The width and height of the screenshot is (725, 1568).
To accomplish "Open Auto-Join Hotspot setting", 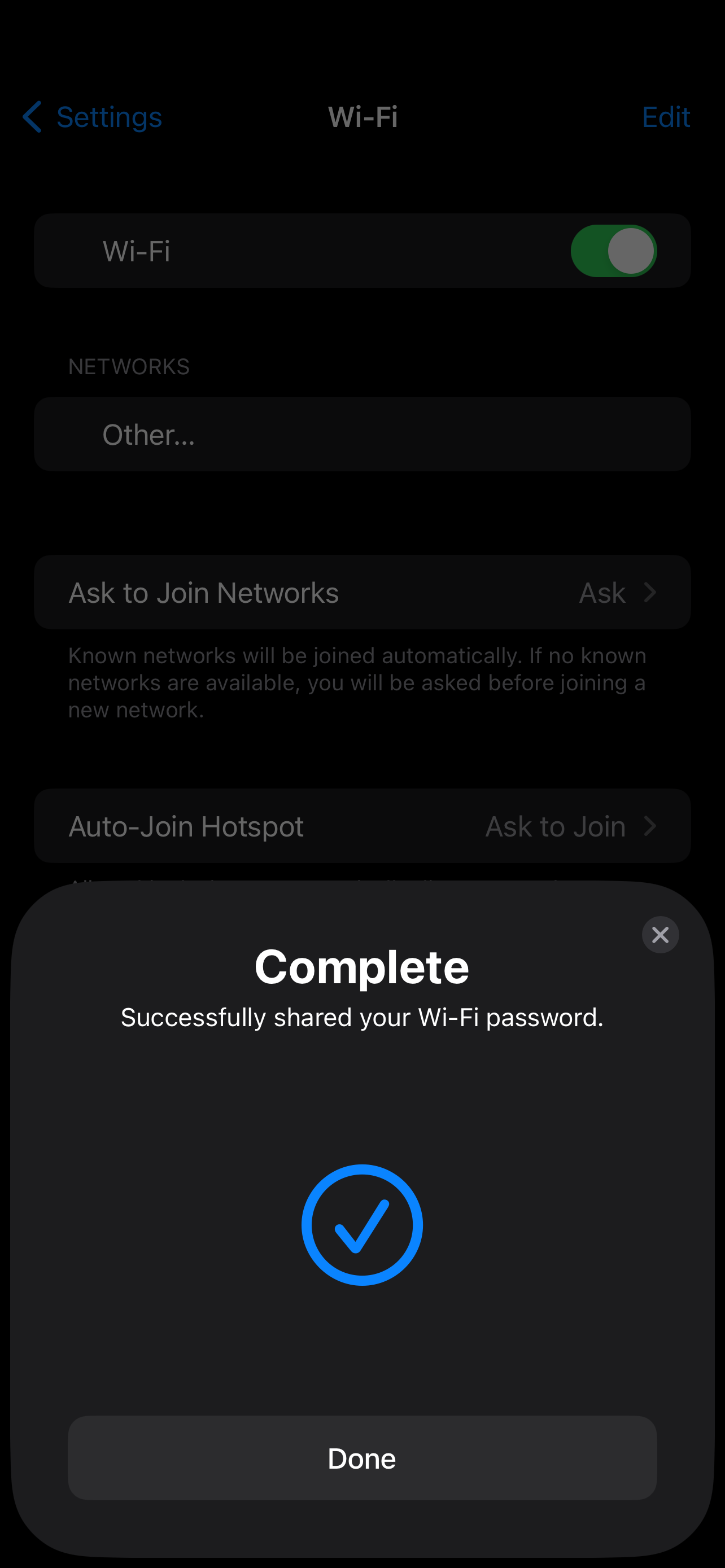I will pos(362,826).
